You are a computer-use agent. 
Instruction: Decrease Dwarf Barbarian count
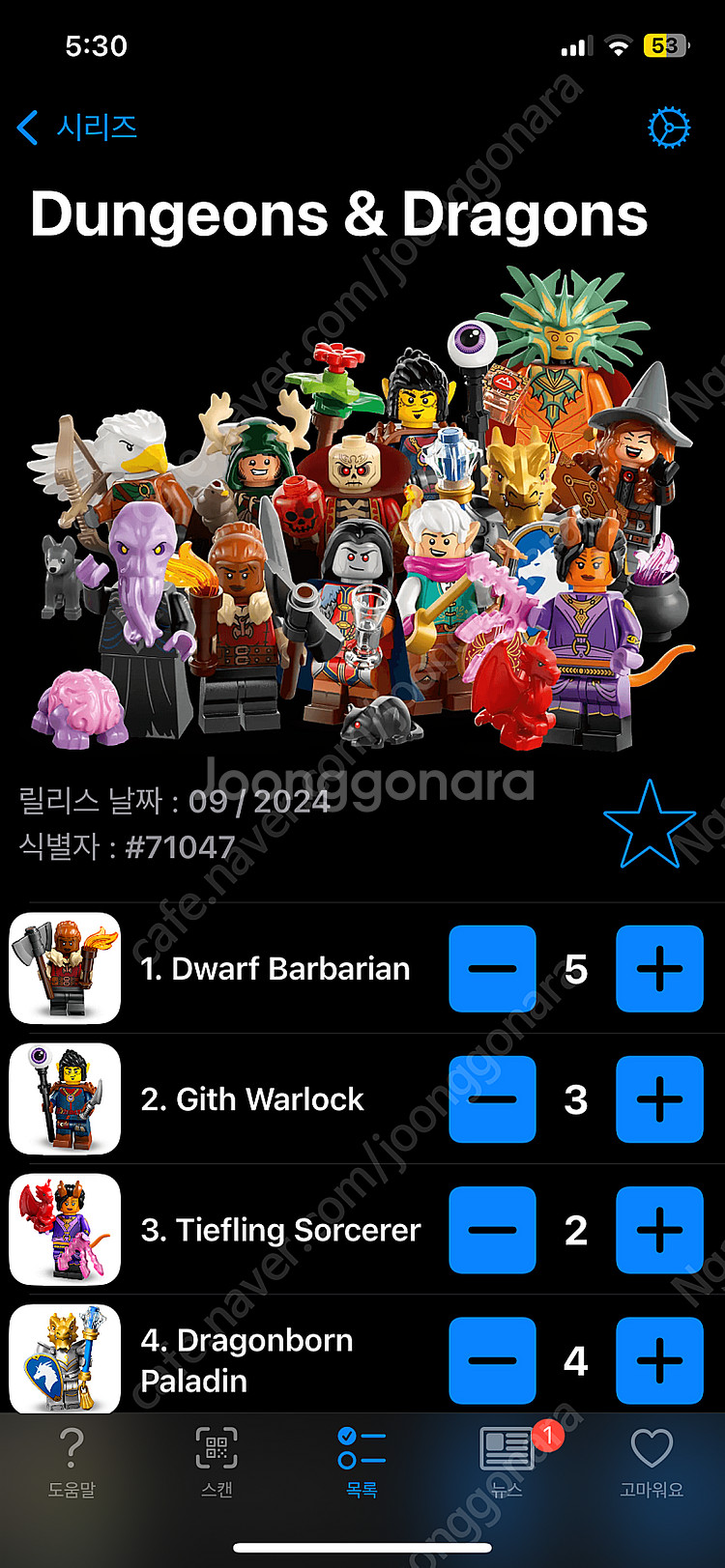tap(492, 969)
